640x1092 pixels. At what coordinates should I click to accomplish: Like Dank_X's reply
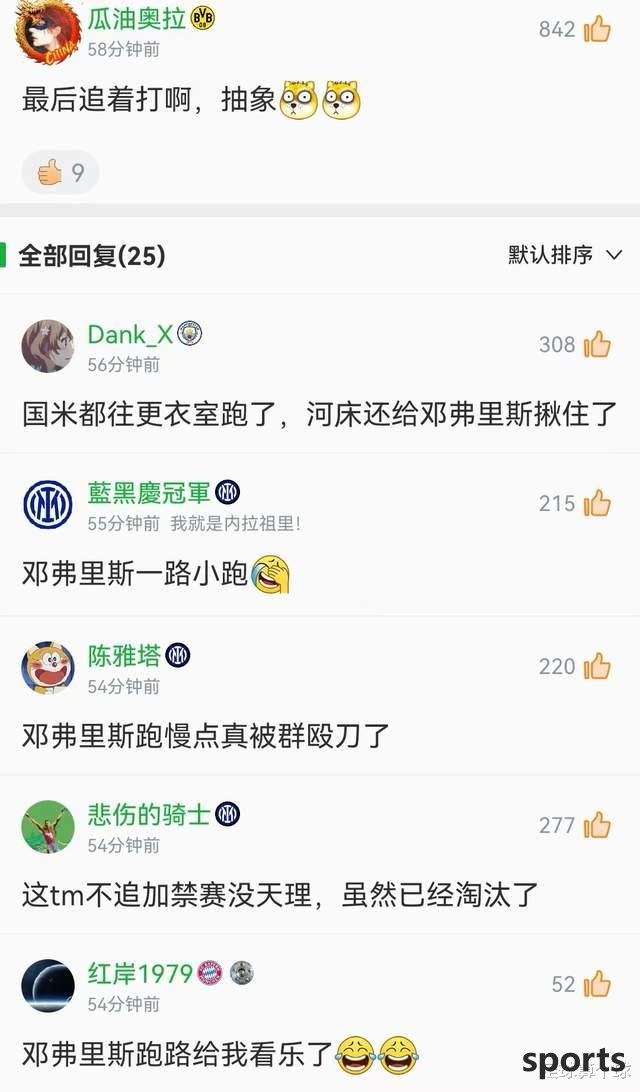click(x=597, y=345)
